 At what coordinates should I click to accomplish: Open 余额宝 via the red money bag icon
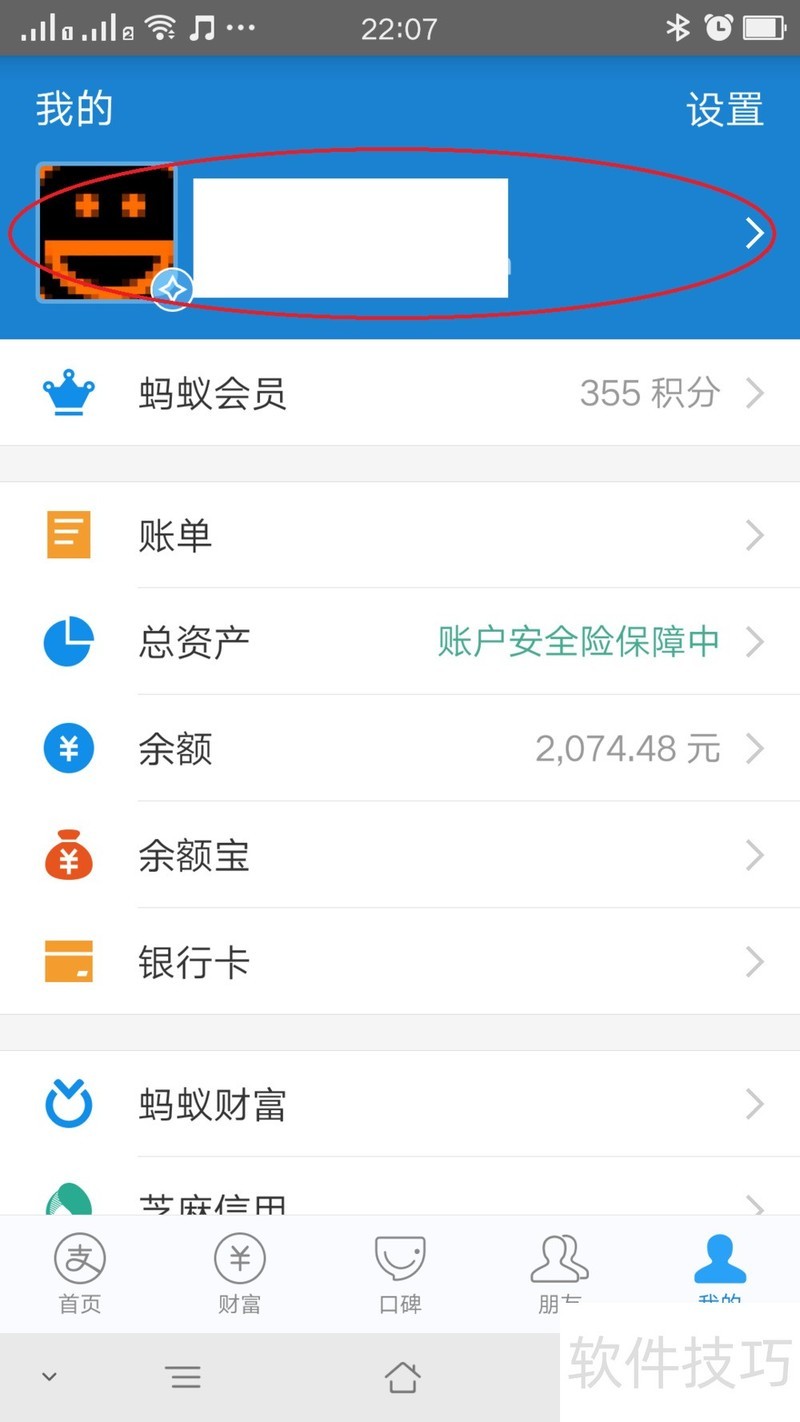[x=67, y=855]
